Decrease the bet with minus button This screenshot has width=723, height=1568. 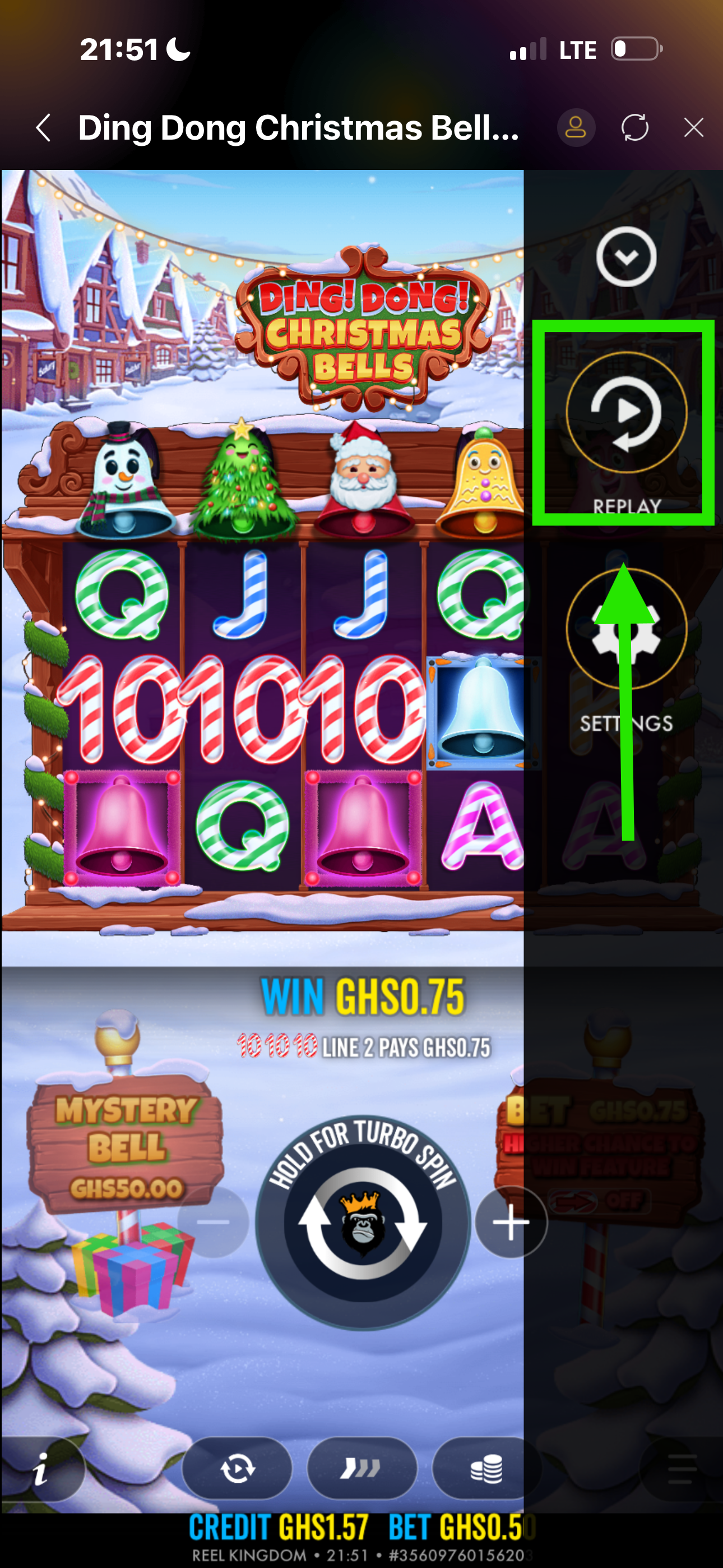point(213,1222)
